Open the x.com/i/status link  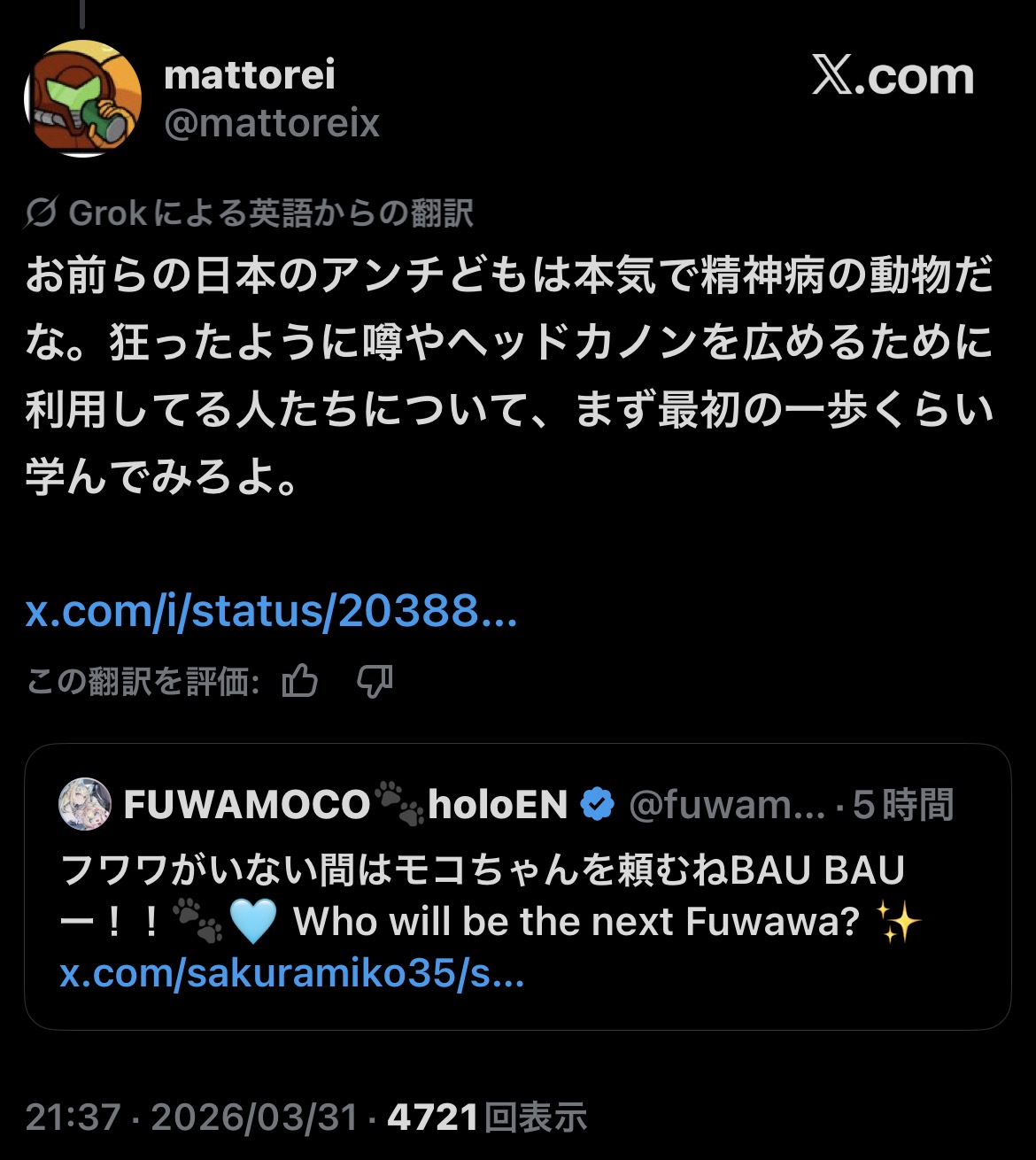[x=271, y=611]
